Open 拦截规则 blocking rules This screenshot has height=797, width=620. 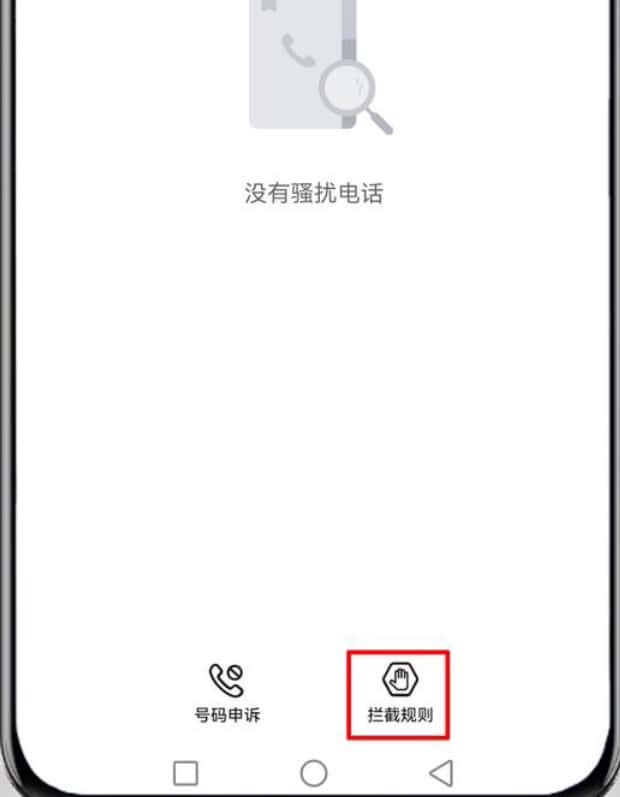pyautogui.click(x=399, y=695)
